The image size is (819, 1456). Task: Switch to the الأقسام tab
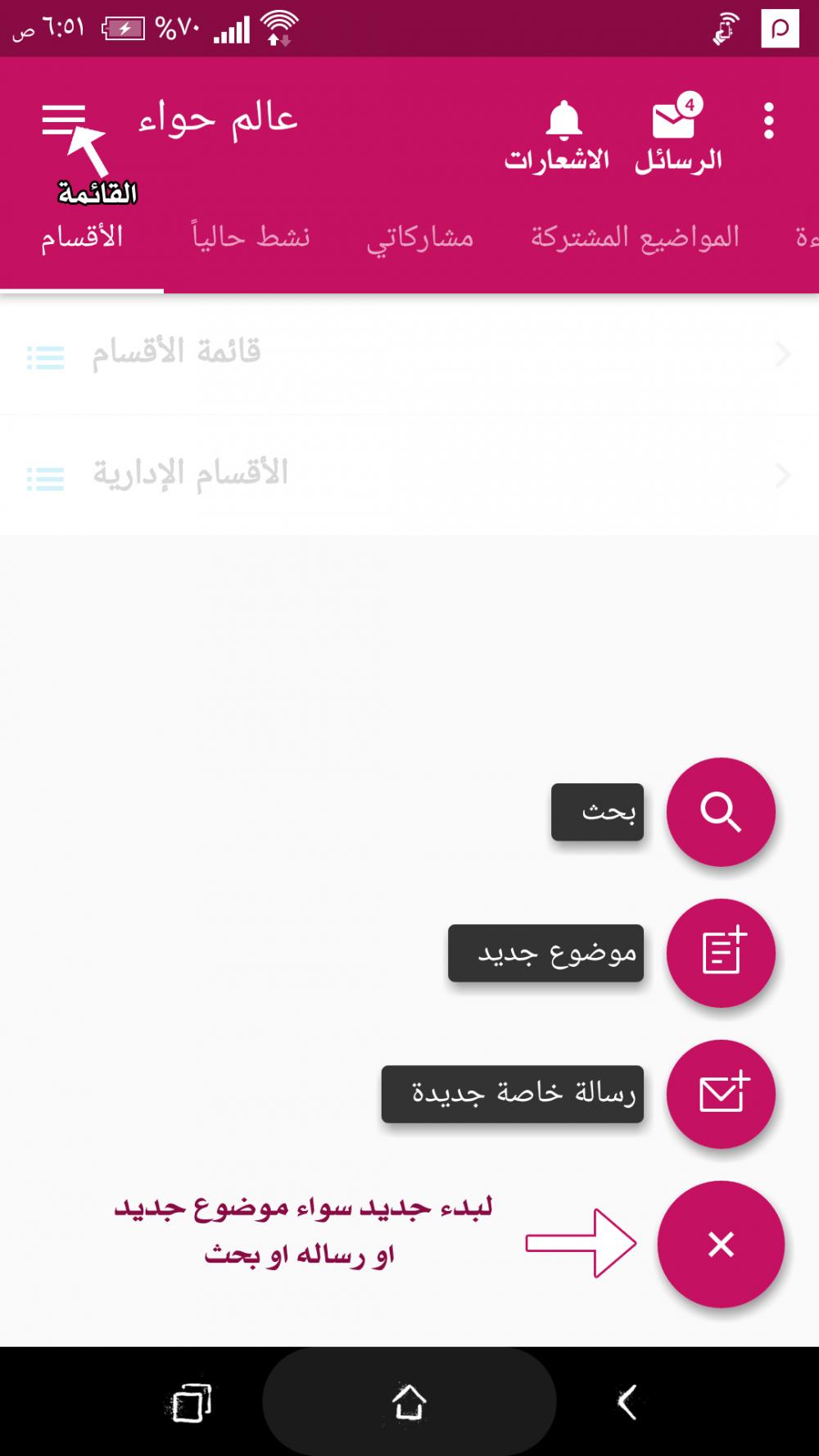(x=82, y=238)
